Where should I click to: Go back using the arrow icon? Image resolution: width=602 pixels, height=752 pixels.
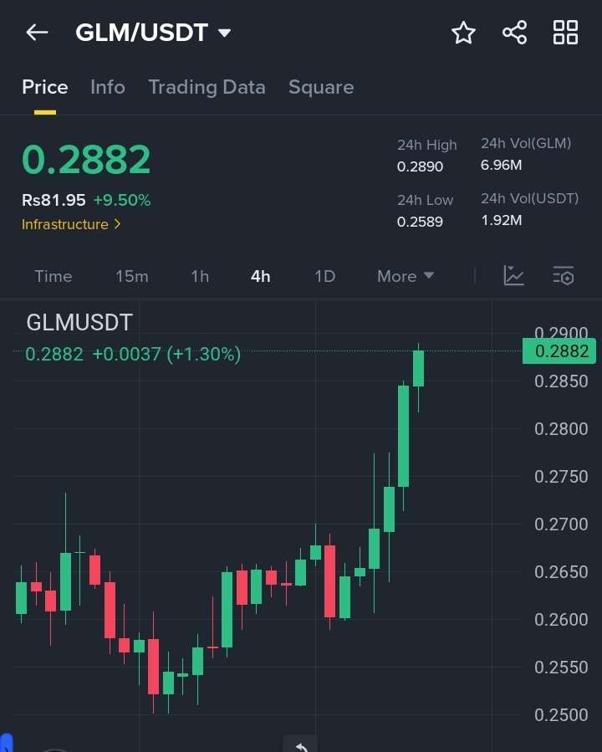pos(37,33)
